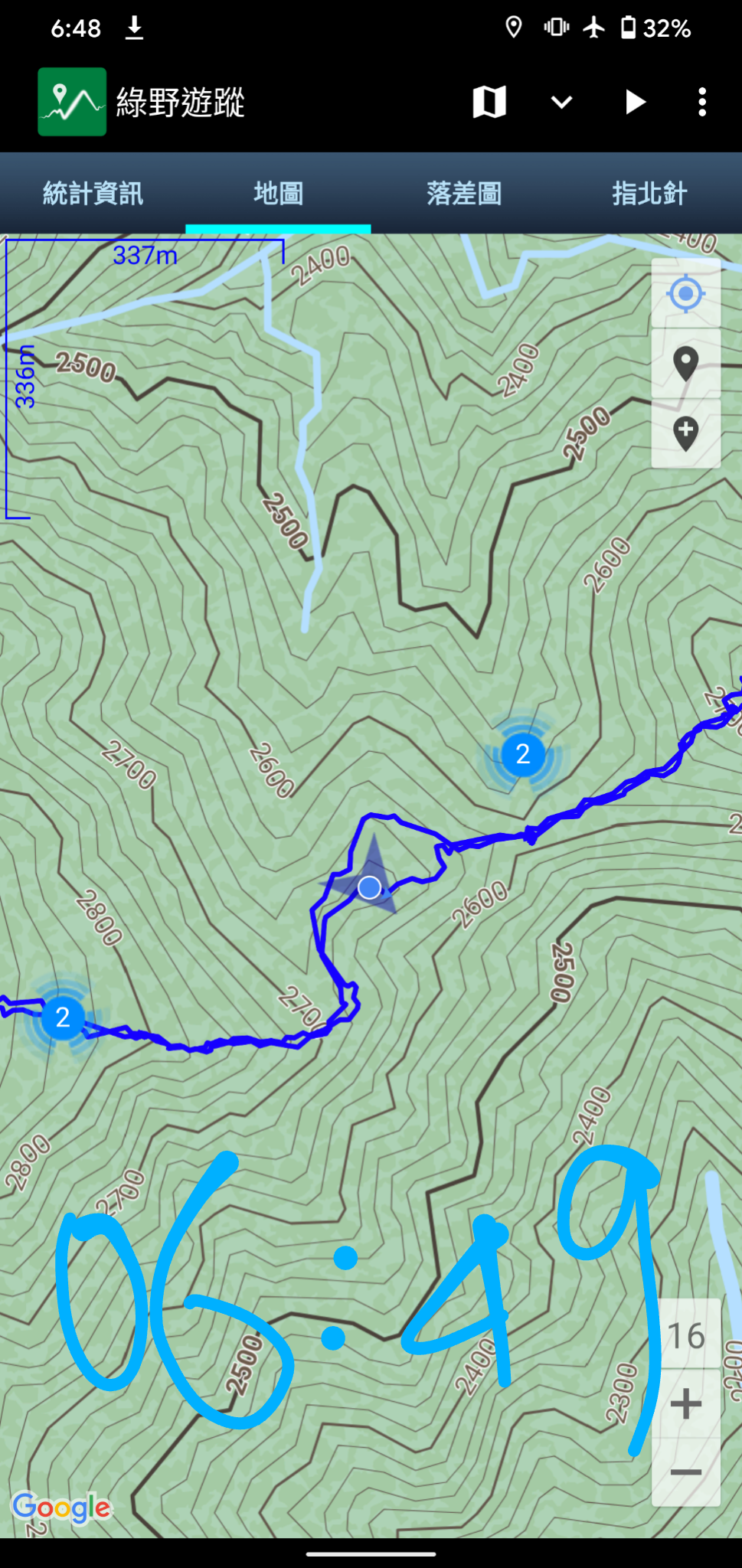This screenshot has height=1568, width=742.
Task: Tap the plain location pin map button
Action: 685,364
